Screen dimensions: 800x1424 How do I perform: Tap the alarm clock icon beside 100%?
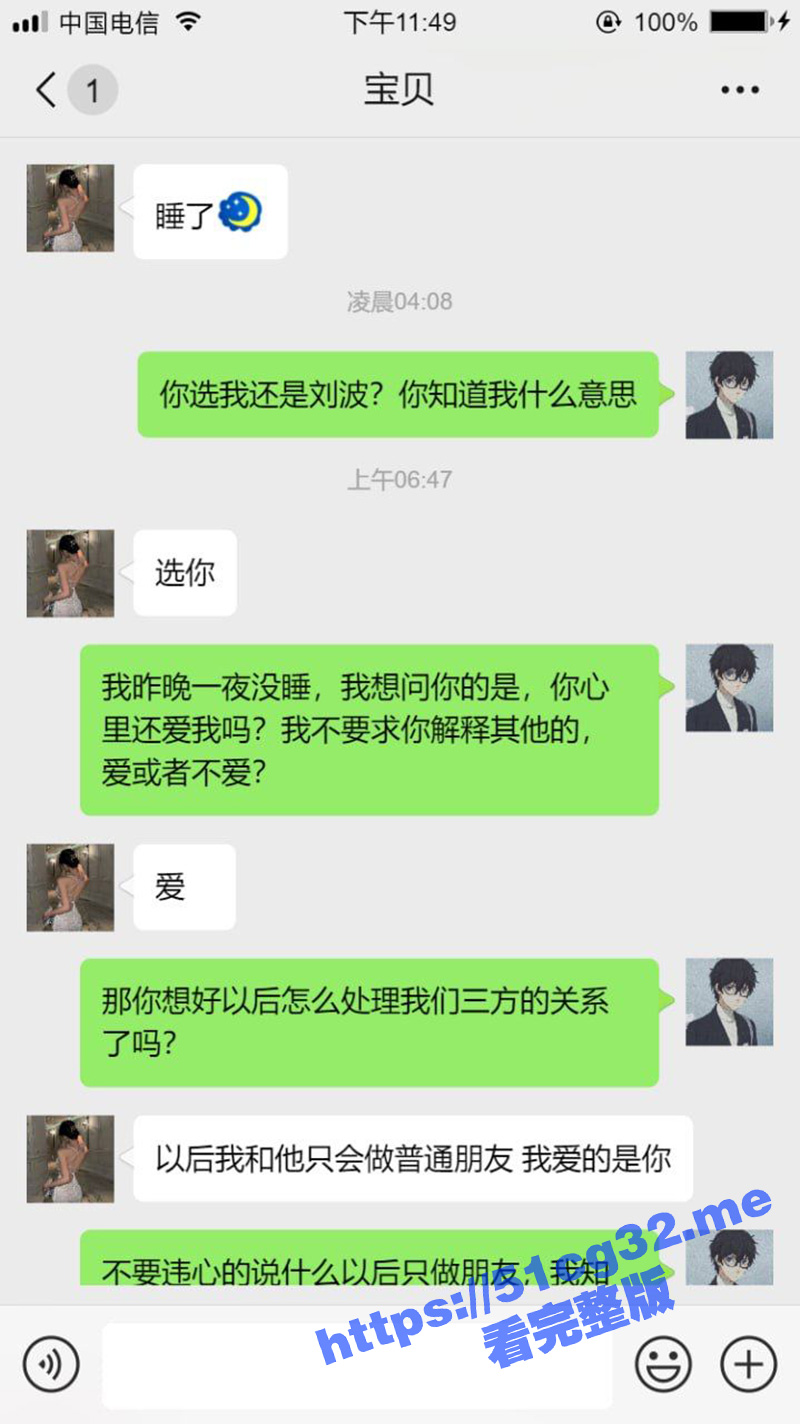pyautogui.click(x=605, y=21)
